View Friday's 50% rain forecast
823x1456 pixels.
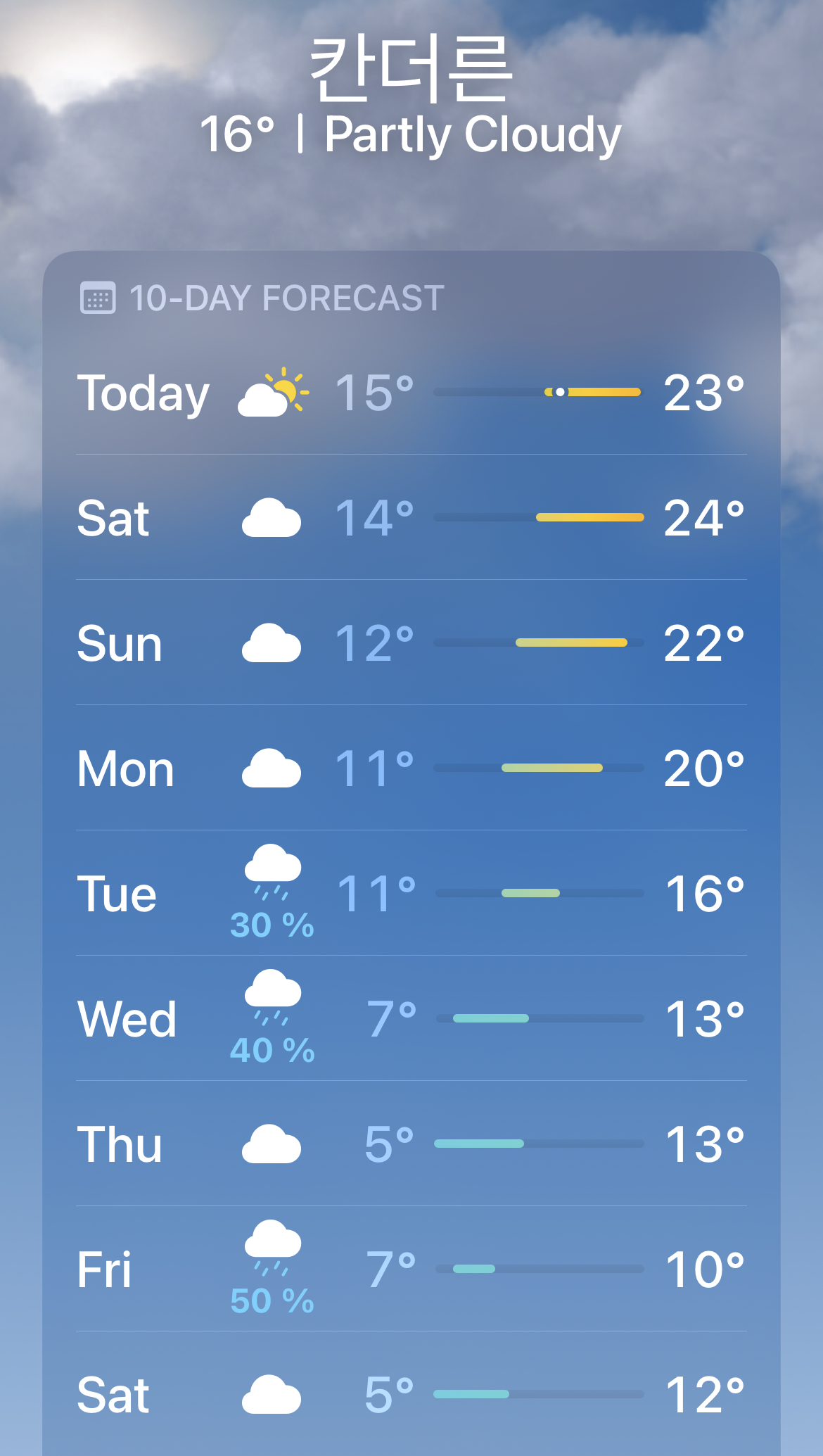411,1270
